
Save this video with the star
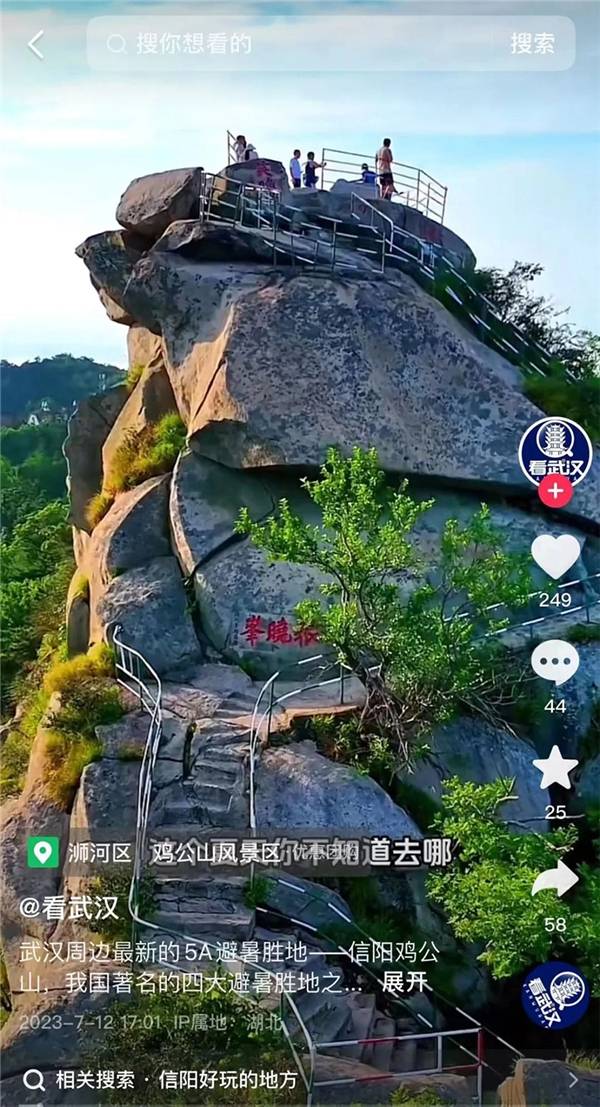click(555, 768)
